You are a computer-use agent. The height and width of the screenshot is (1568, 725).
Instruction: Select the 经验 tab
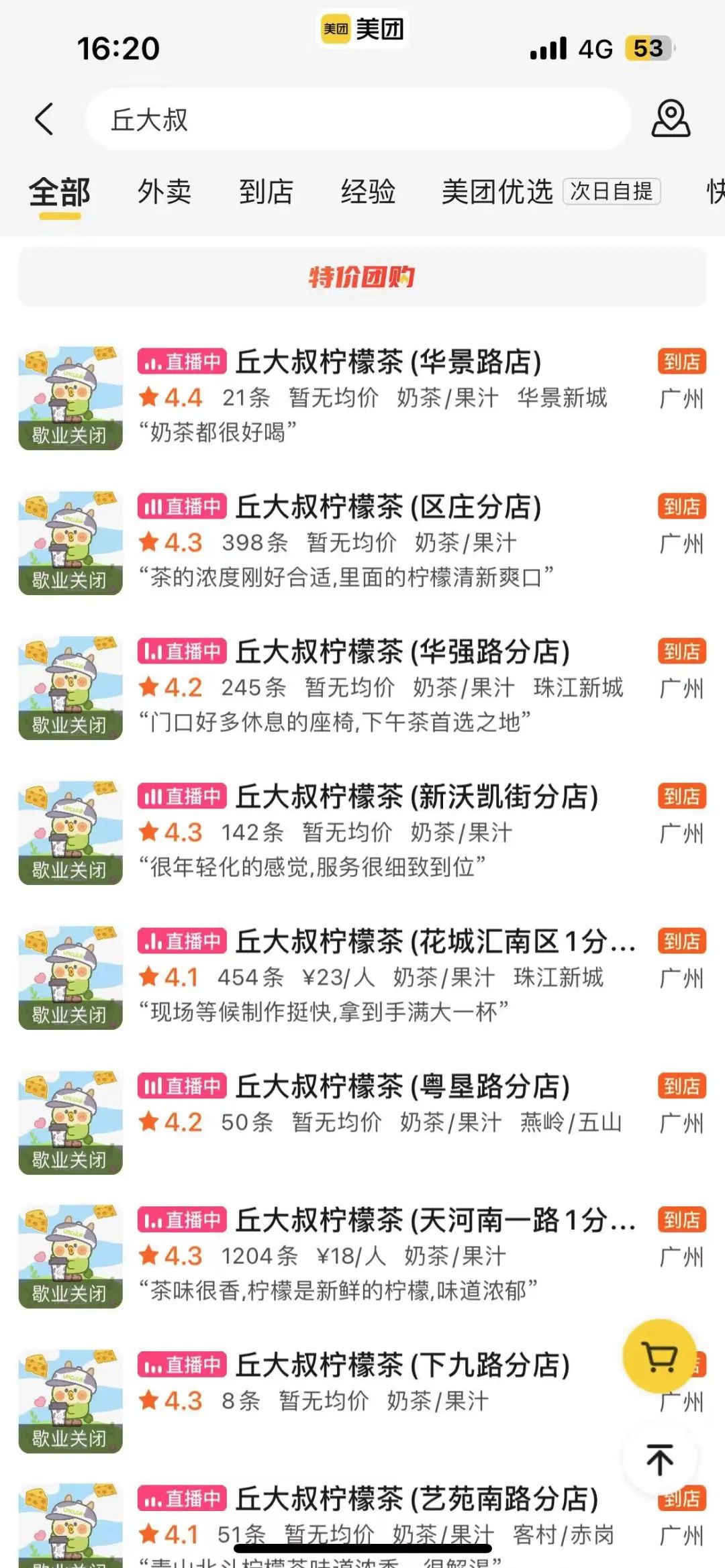tap(368, 192)
